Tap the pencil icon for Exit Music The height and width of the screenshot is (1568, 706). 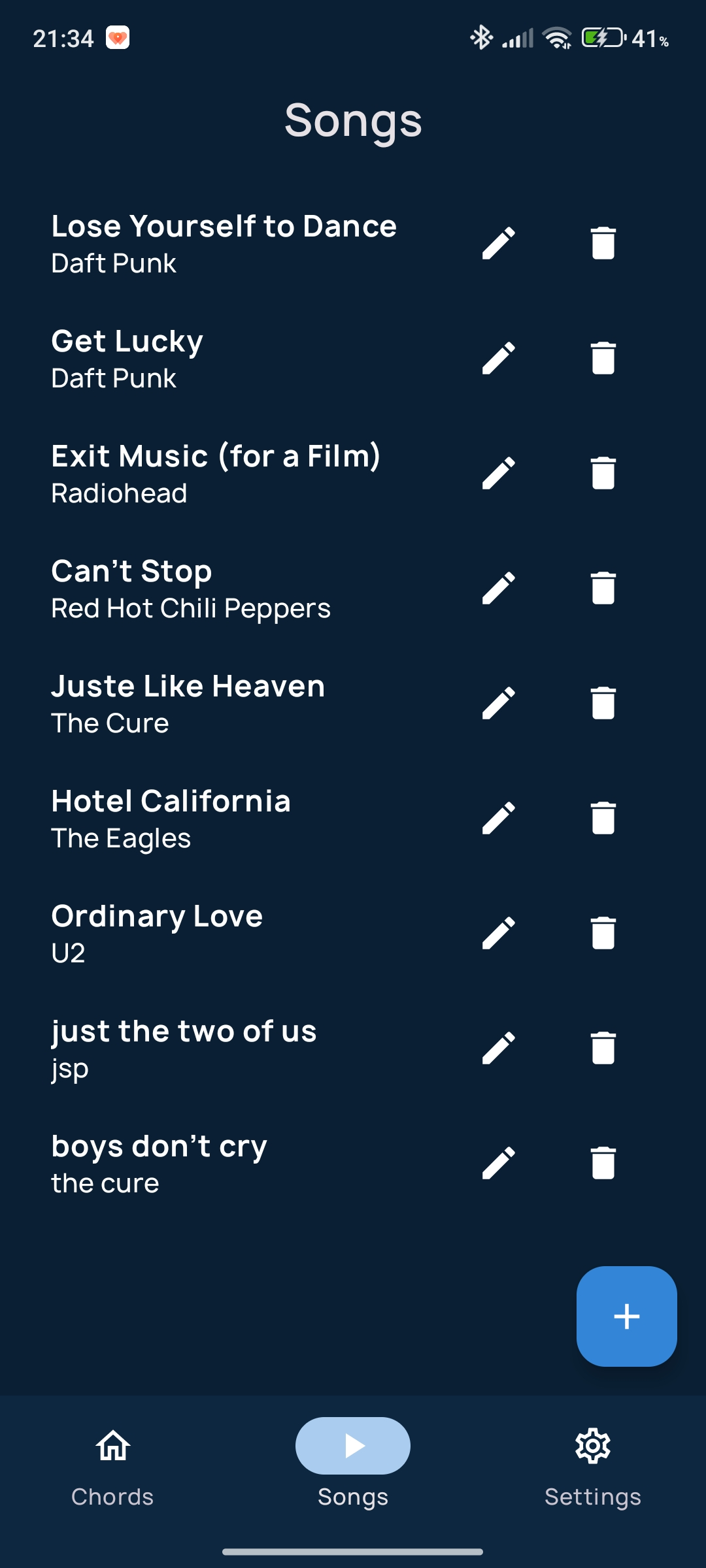pyautogui.click(x=499, y=473)
